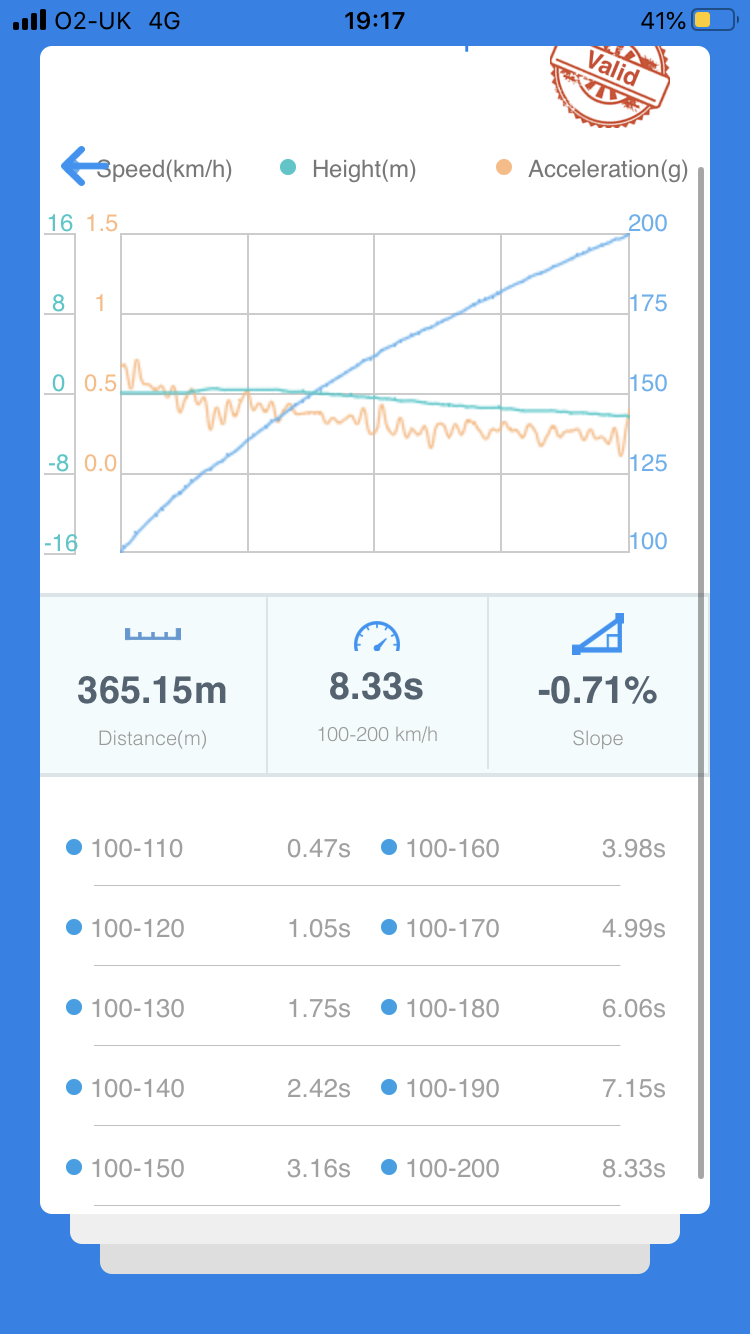
Task: Toggle the Acceleration(g) series in the chart legend
Action: coord(593,169)
